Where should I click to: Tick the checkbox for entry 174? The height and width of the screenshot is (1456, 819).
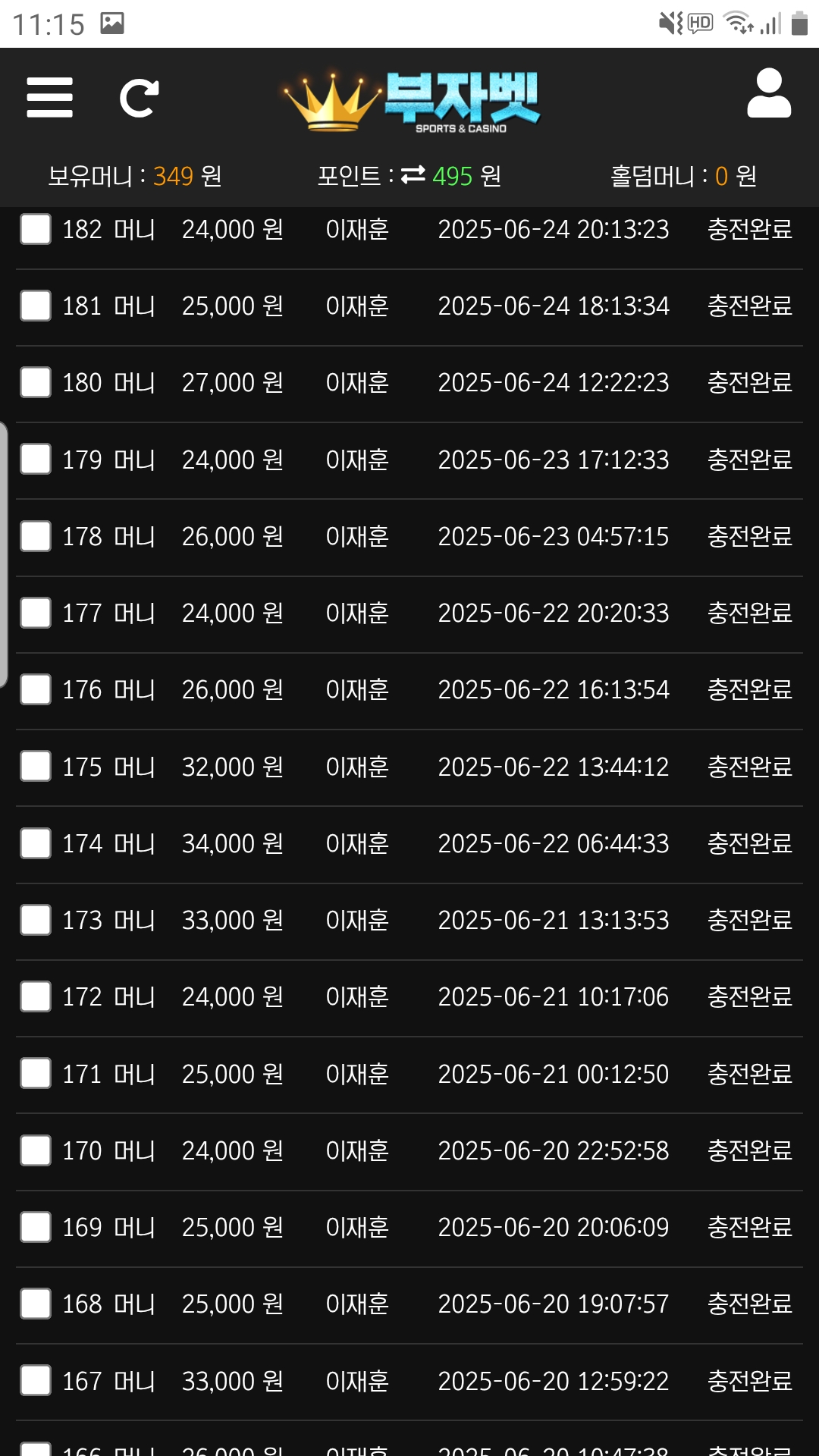point(36,843)
